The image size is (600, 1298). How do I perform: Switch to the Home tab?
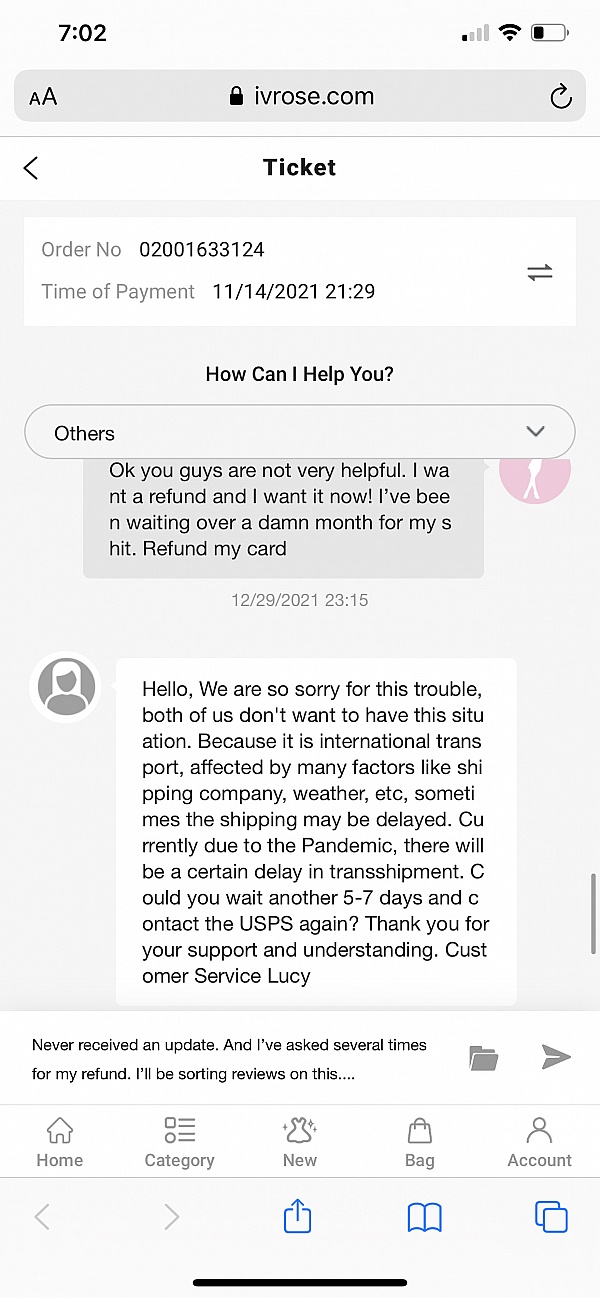(60, 1142)
